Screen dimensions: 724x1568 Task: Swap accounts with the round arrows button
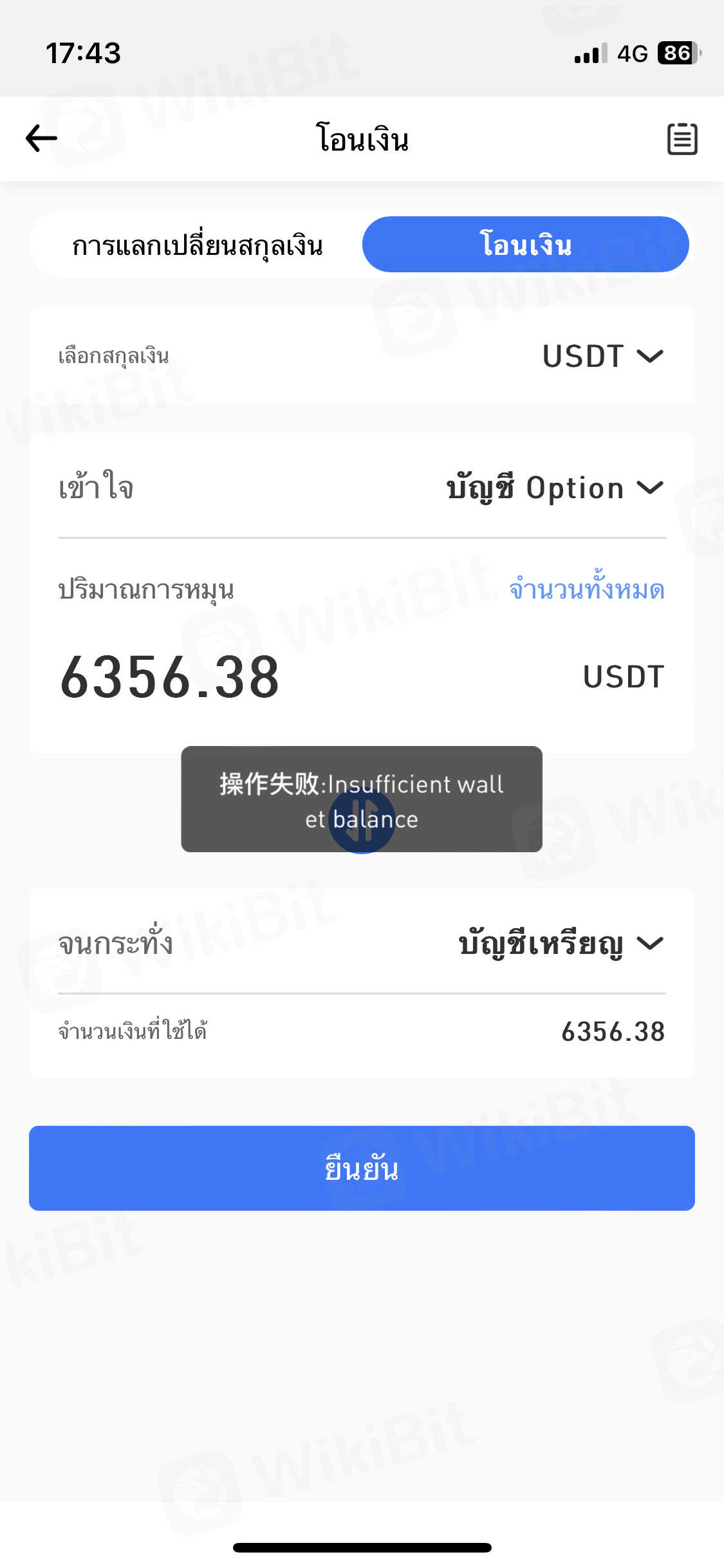click(362, 821)
